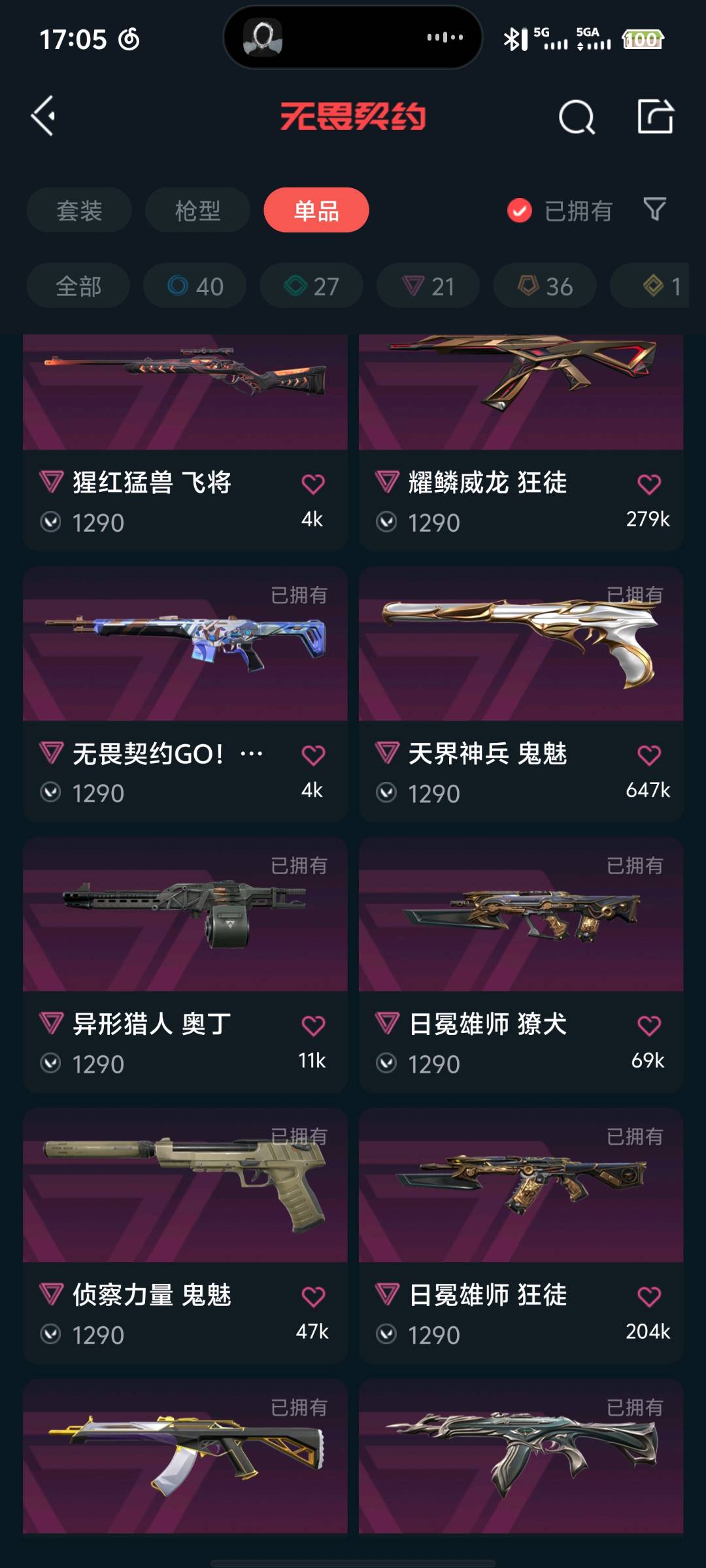Filter by the green tier chip 27
This screenshot has height=1568, width=706.
coord(311,286)
